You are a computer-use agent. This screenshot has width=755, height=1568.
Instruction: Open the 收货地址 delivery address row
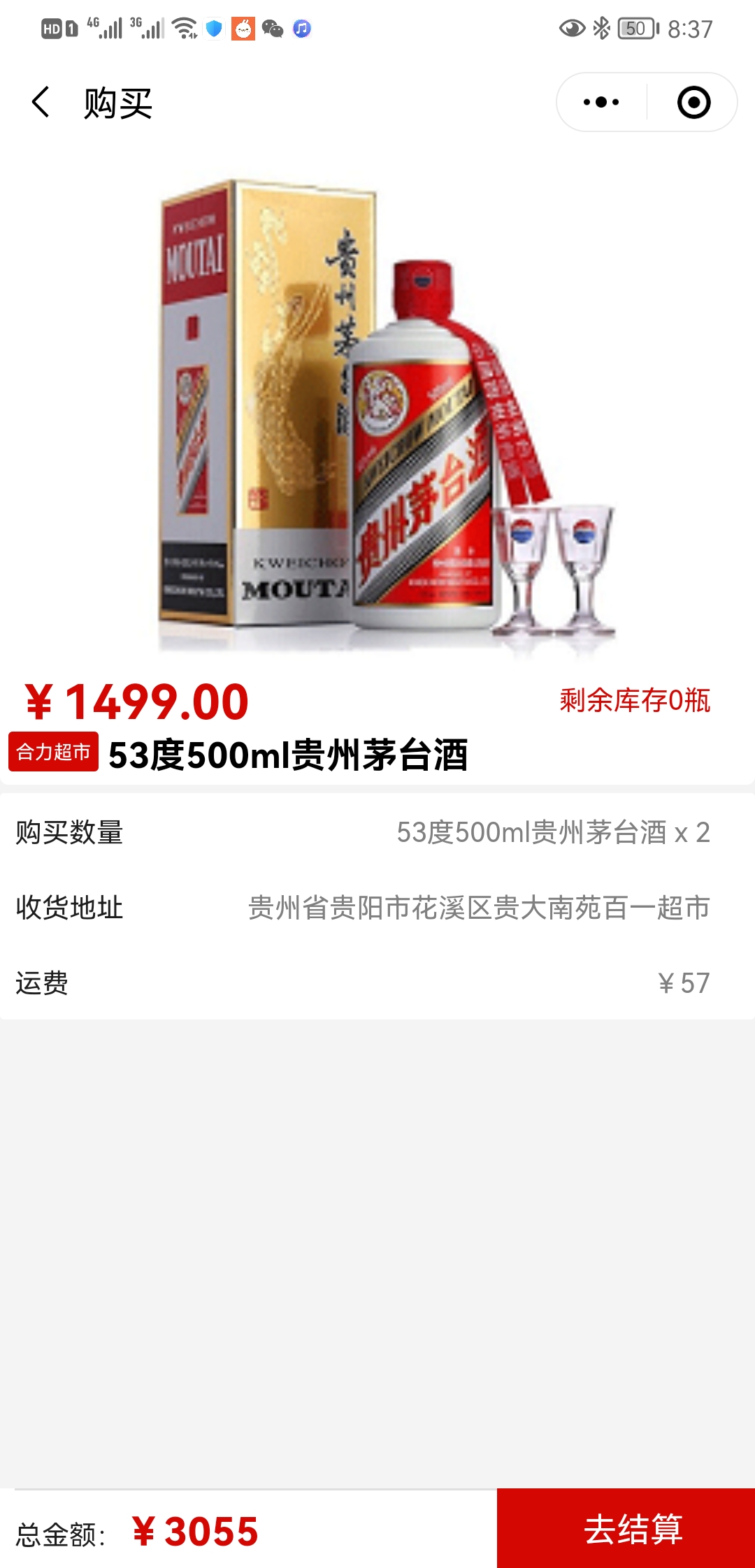(377, 908)
